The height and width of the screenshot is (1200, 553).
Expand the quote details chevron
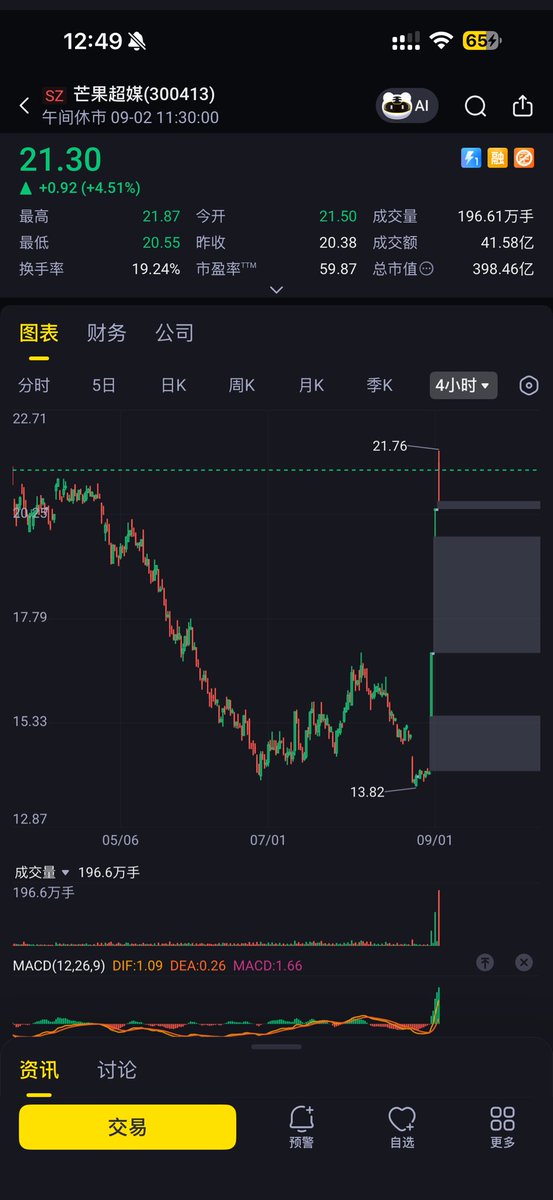[277, 290]
